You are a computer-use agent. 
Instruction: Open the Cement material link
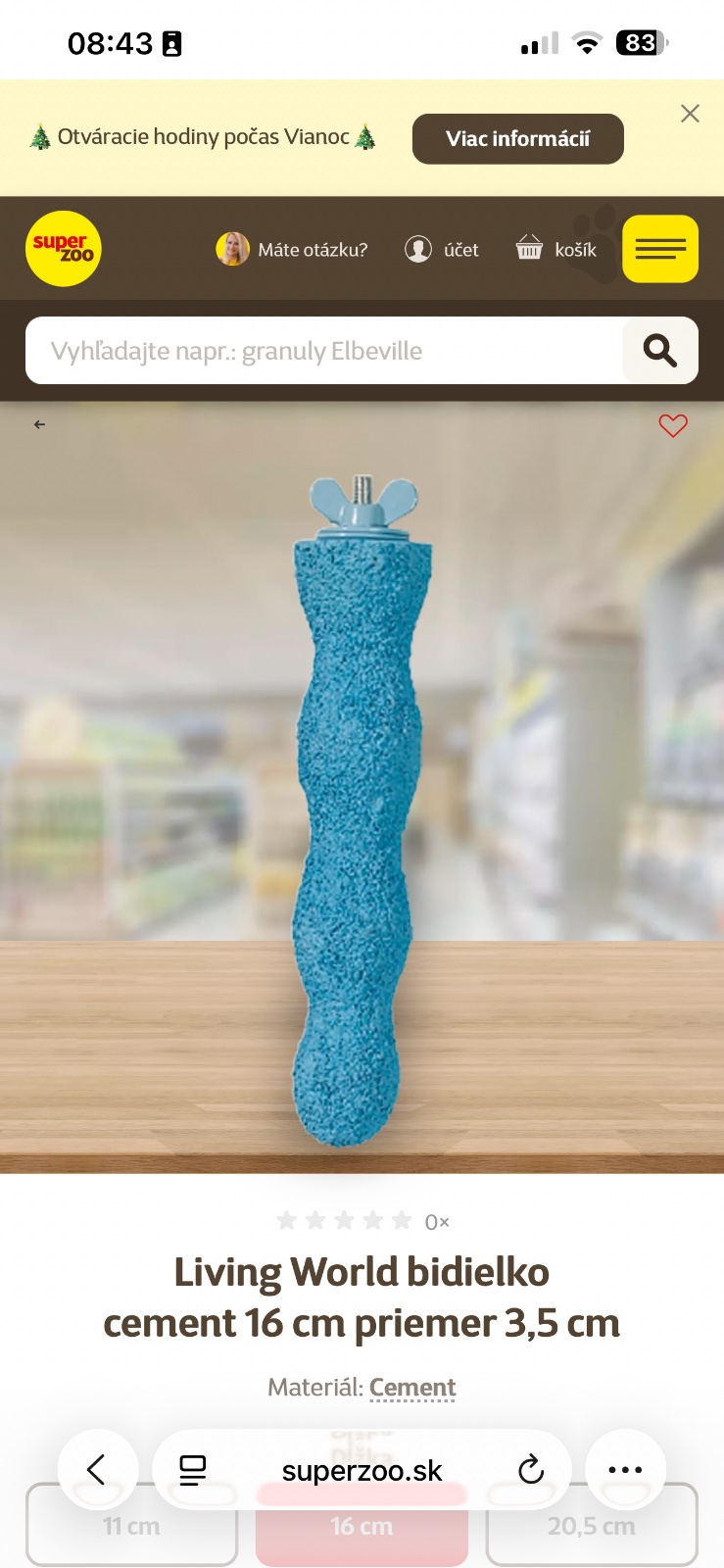point(412,1388)
